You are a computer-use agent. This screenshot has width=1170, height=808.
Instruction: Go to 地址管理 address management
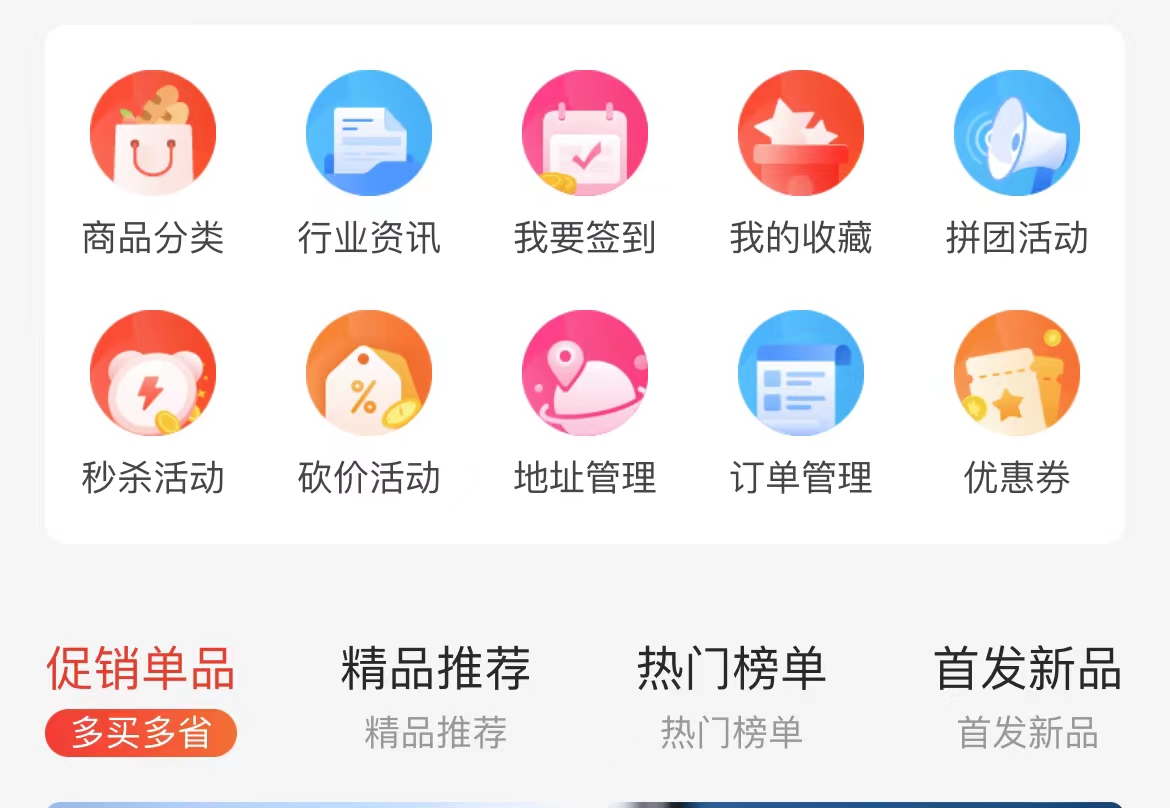(x=585, y=373)
